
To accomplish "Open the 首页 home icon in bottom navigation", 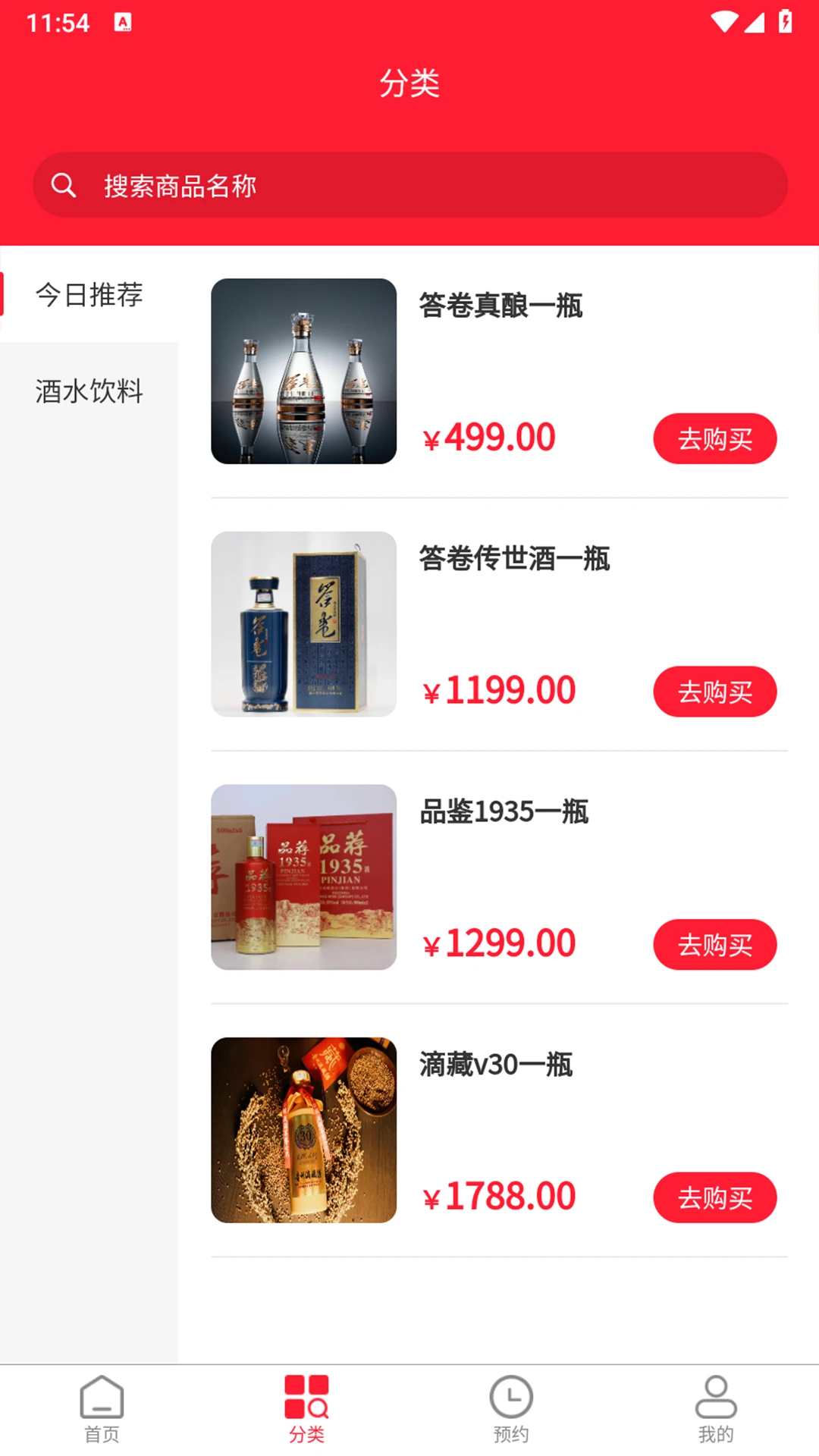I will [101, 1407].
